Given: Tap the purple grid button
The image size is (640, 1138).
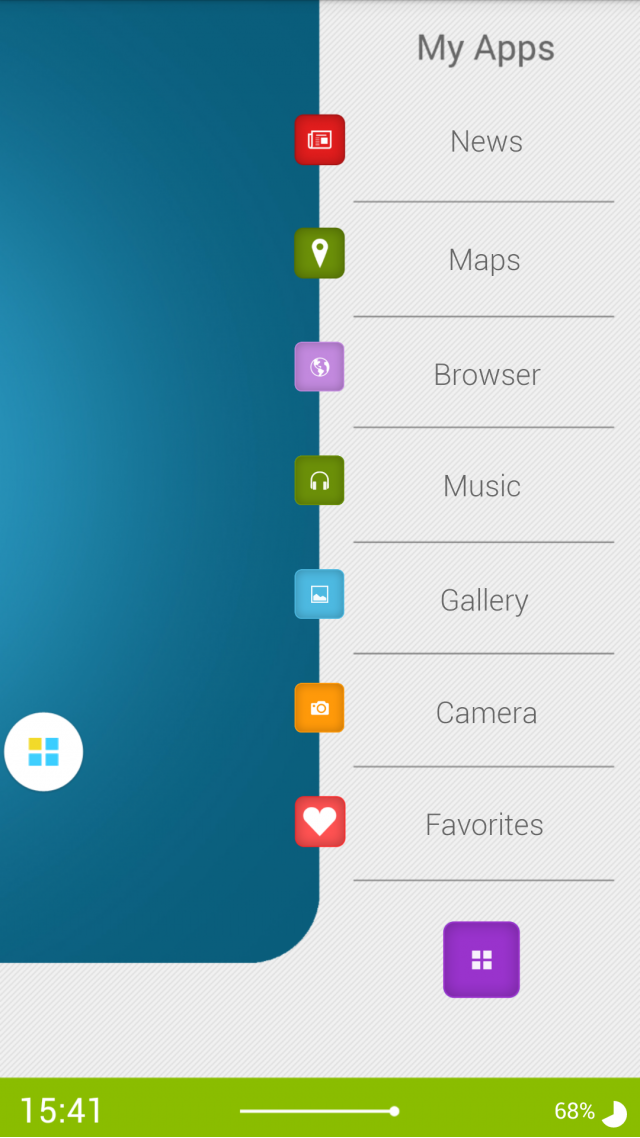Looking at the screenshot, I should [481, 960].
